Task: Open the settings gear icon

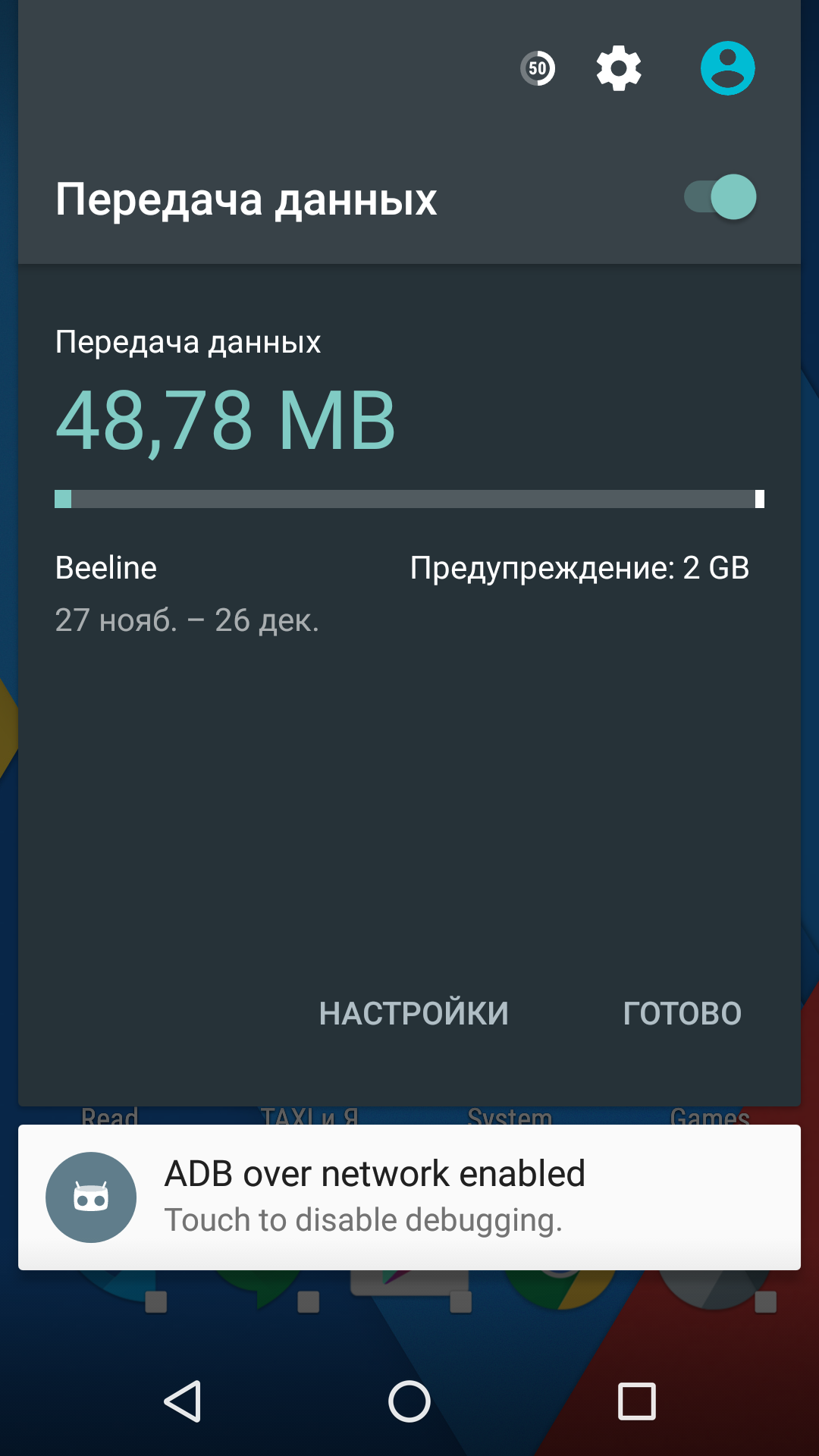Action: click(619, 68)
